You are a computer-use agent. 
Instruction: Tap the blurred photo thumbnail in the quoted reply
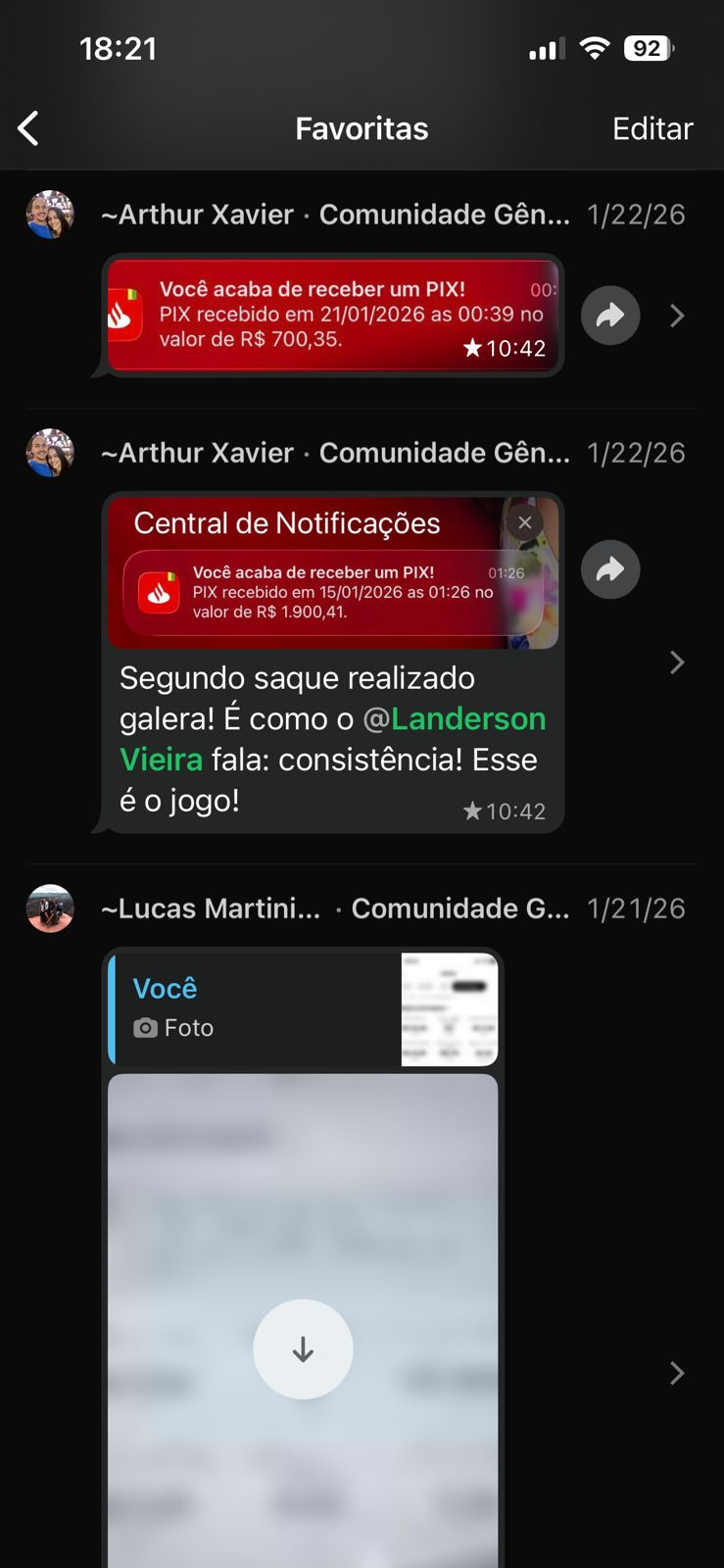coord(448,1007)
